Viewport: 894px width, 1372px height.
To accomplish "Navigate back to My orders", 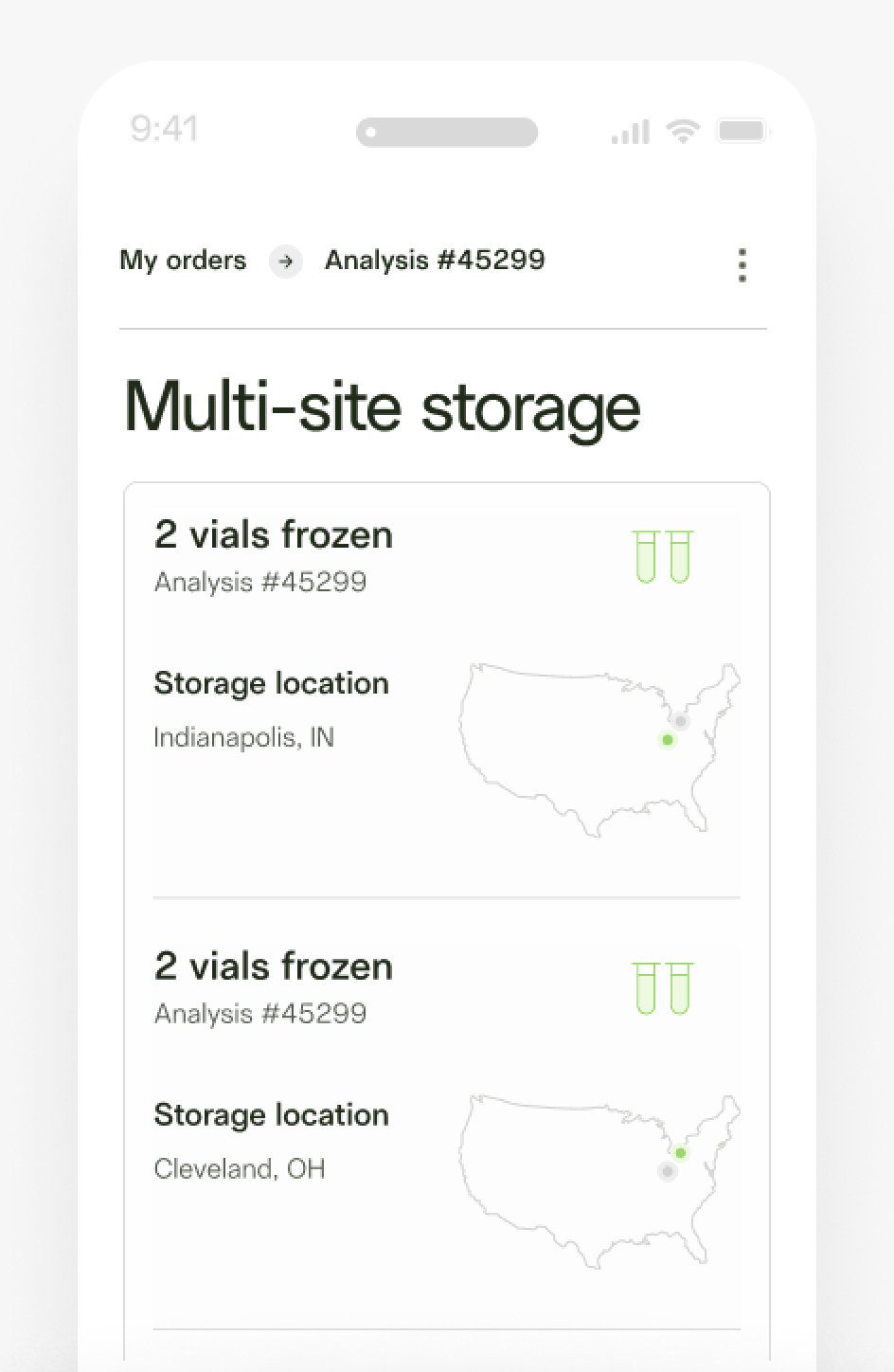I will [182, 261].
